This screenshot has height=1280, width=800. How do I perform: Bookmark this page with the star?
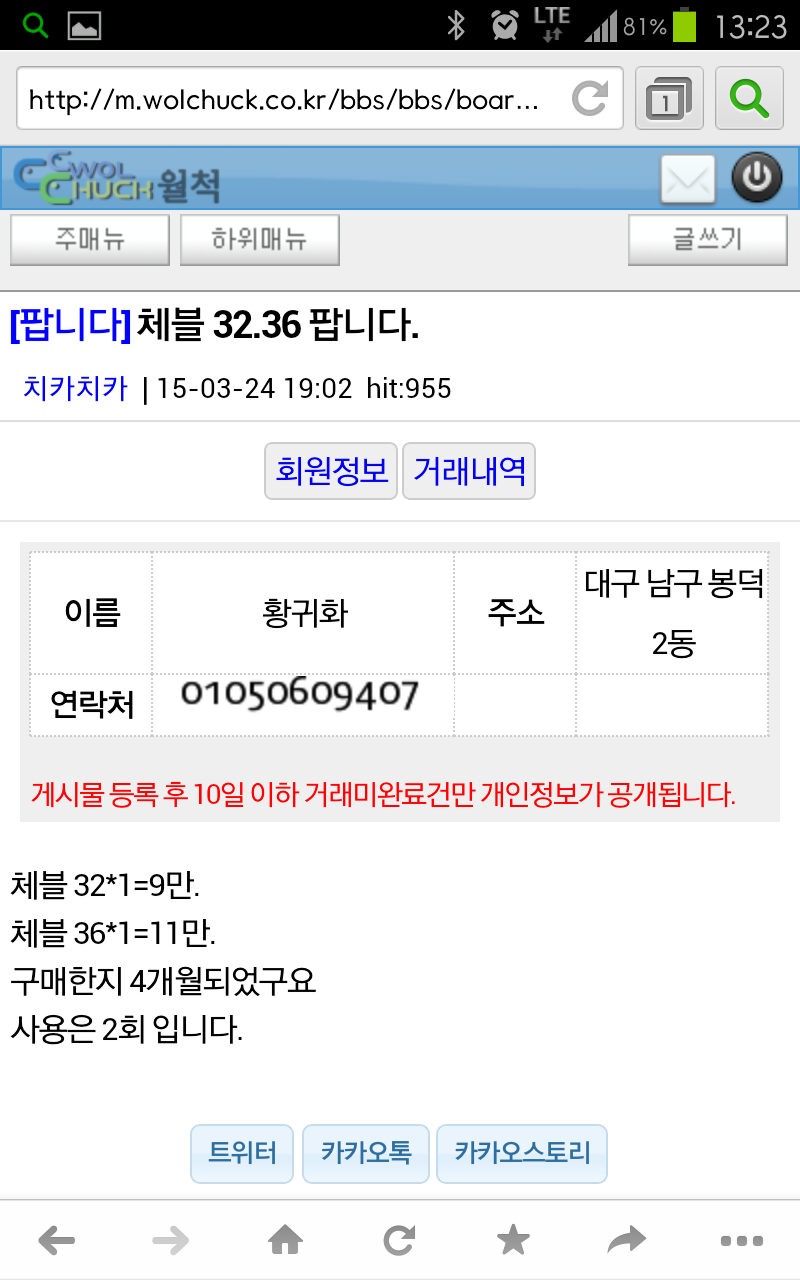coord(514,1241)
